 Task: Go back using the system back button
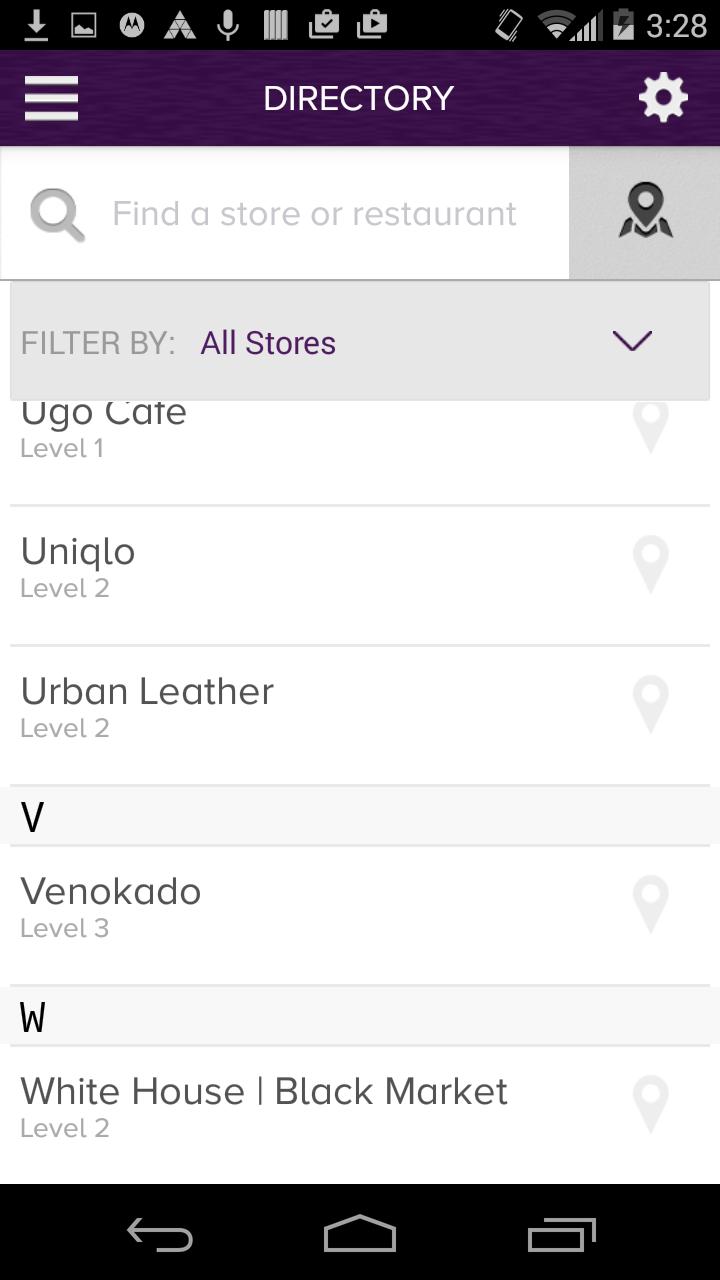[160, 1234]
